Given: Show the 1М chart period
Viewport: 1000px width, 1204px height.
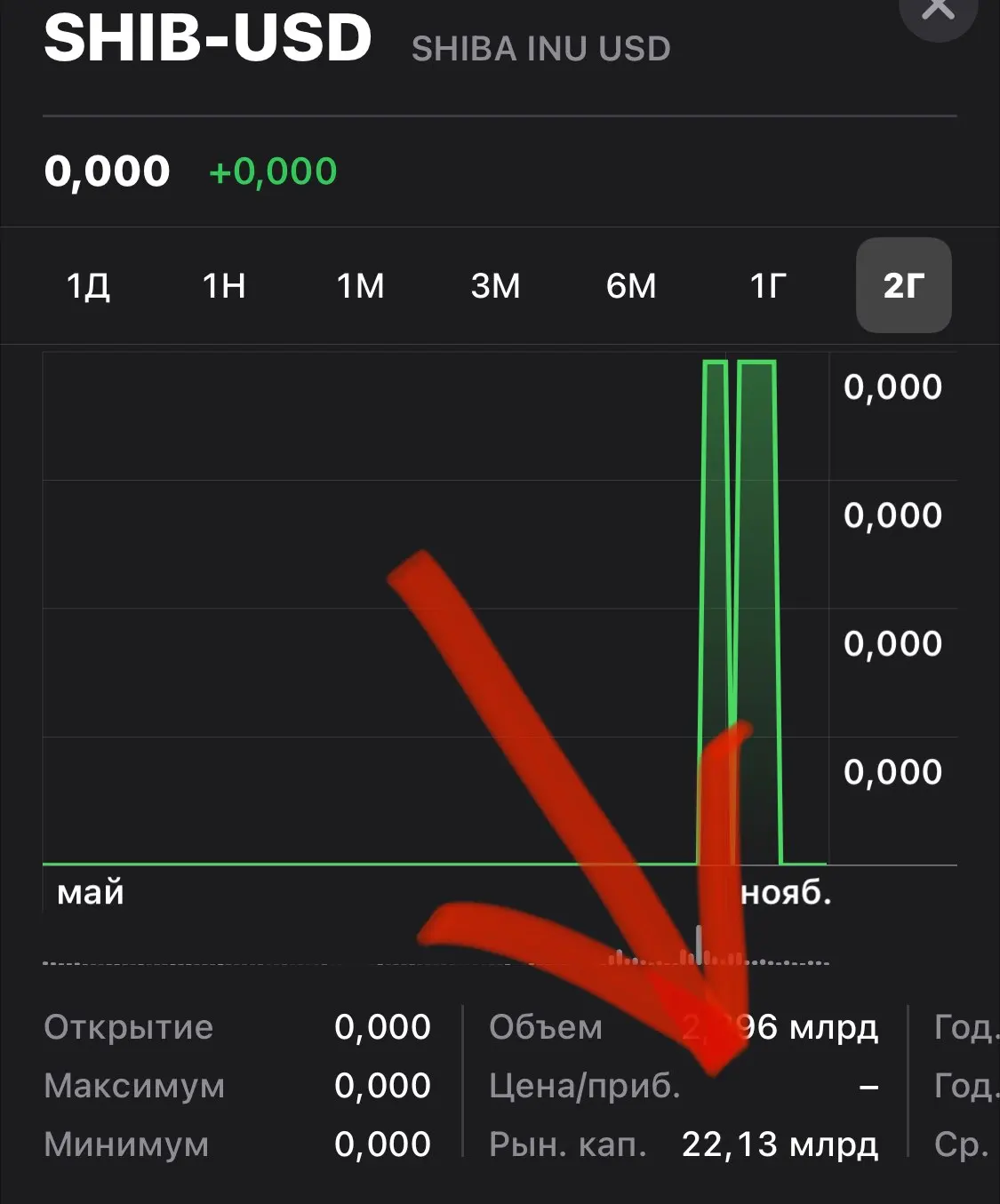Looking at the screenshot, I should click(x=360, y=286).
